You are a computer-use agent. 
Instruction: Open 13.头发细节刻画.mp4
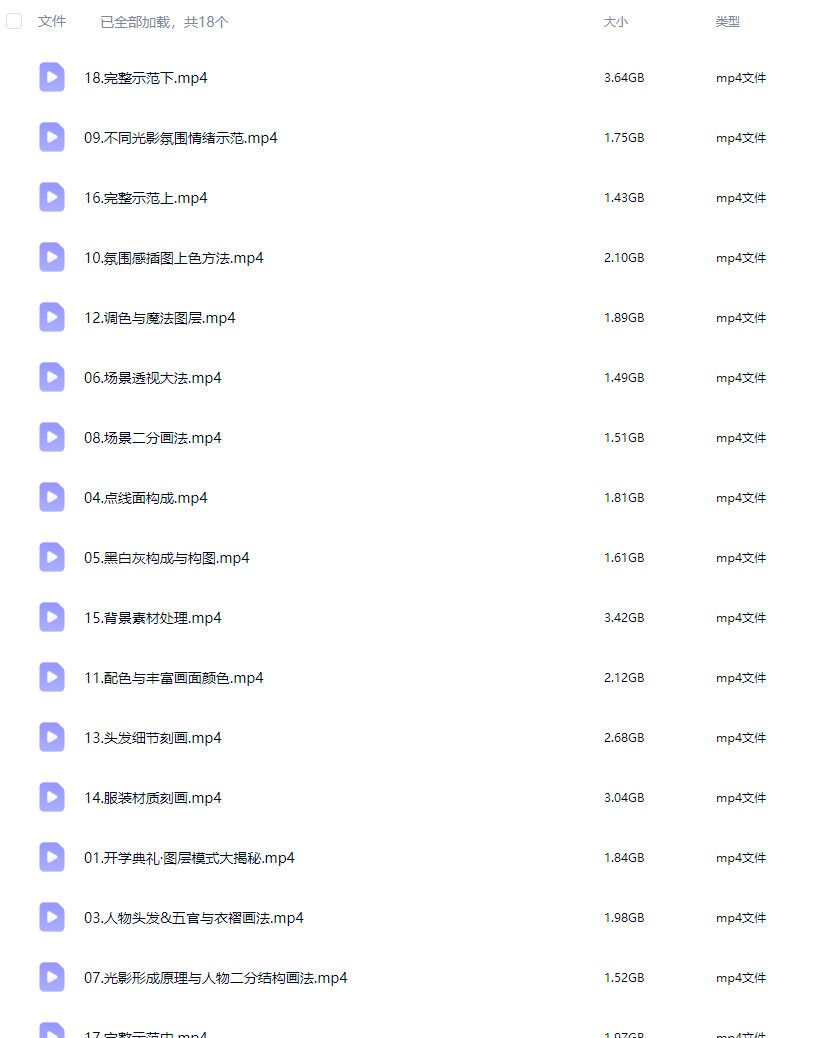coord(152,738)
